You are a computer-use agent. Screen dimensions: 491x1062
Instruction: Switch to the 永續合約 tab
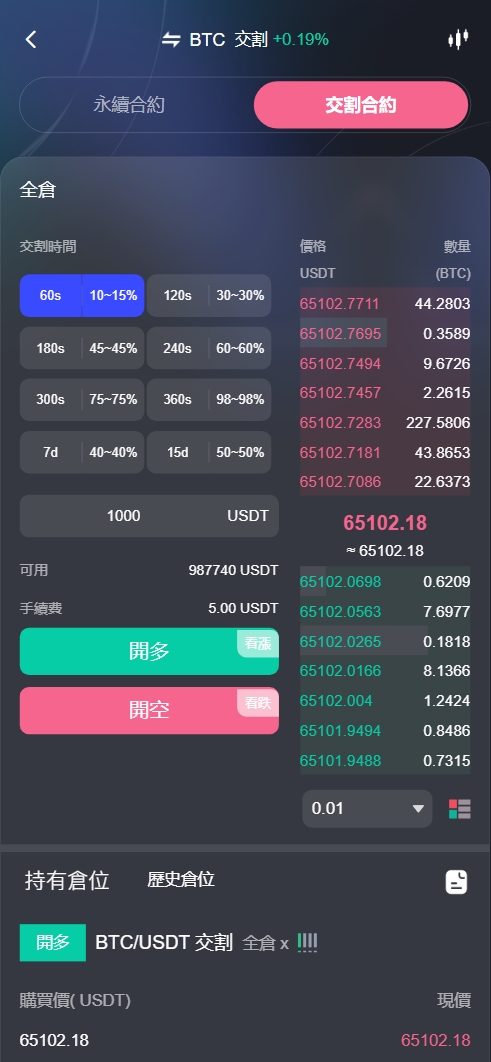click(x=129, y=105)
